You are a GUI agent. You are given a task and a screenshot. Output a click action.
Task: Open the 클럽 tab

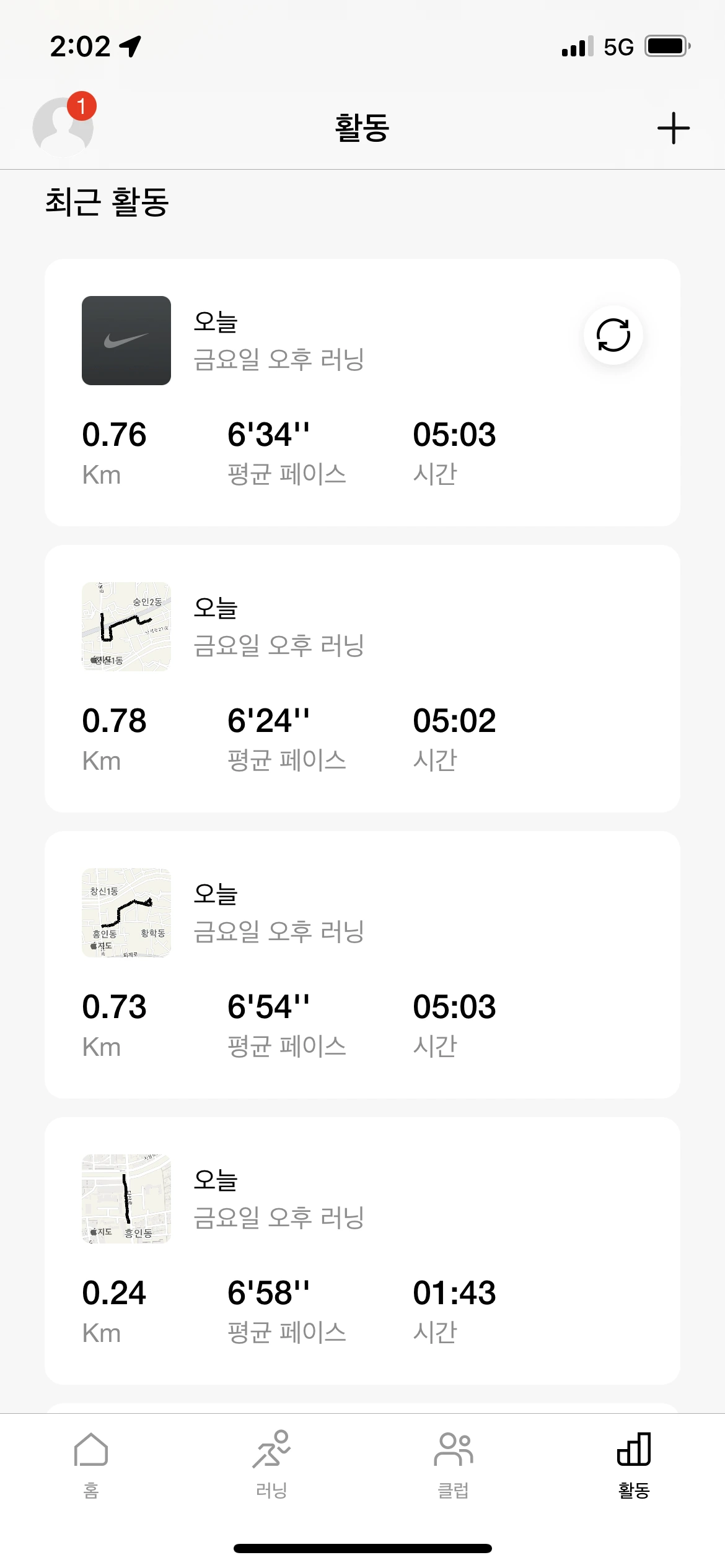(x=453, y=1464)
